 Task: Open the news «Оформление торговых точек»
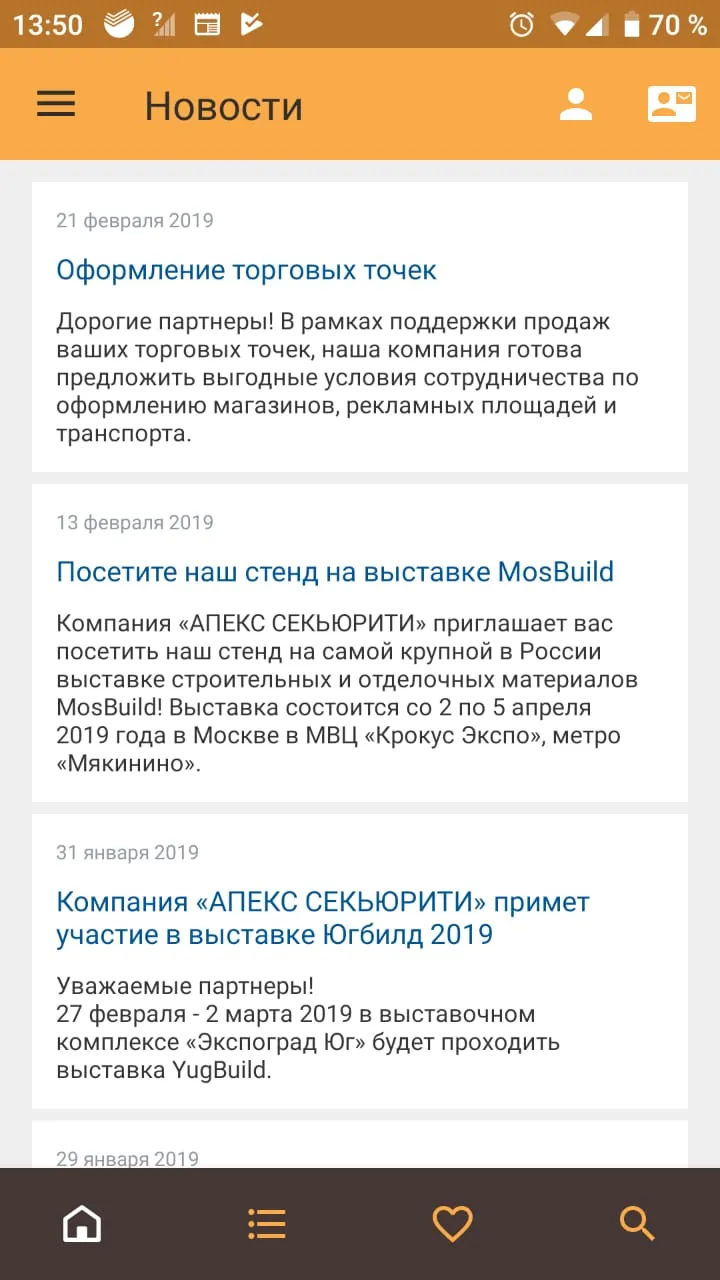tap(246, 270)
